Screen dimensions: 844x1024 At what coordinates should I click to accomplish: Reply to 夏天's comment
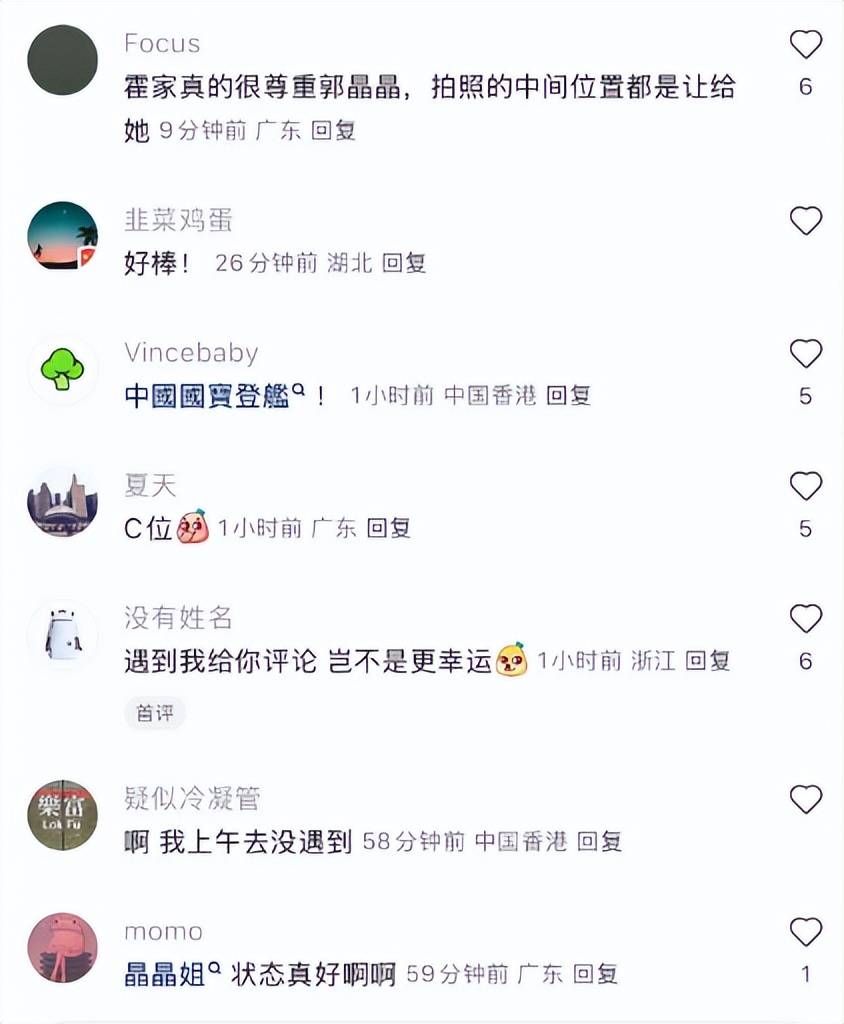click(x=388, y=528)
